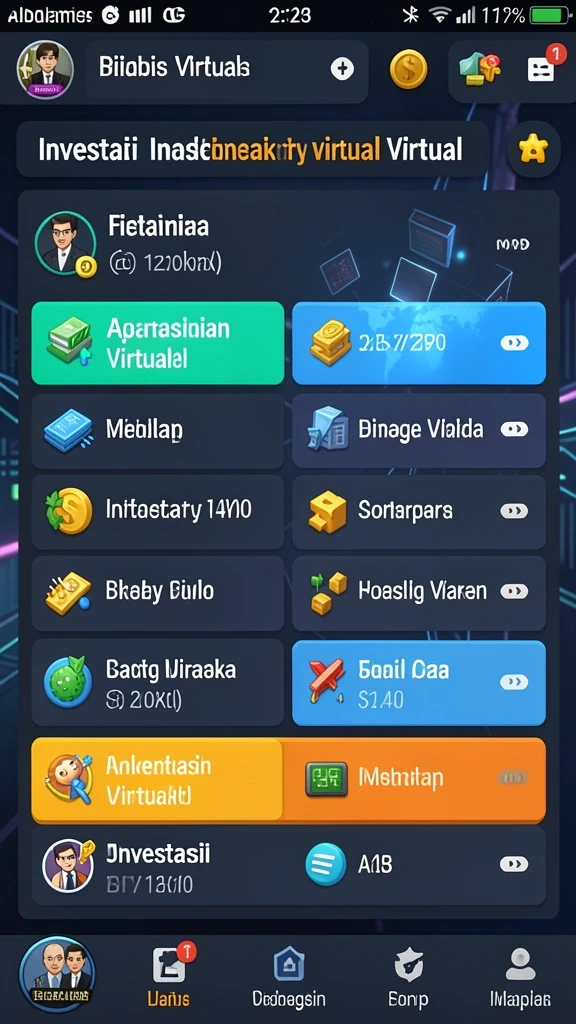Tap the orange Mebhitap button
The height and width of the screenshot is (1024, 576).
point(414,779)
